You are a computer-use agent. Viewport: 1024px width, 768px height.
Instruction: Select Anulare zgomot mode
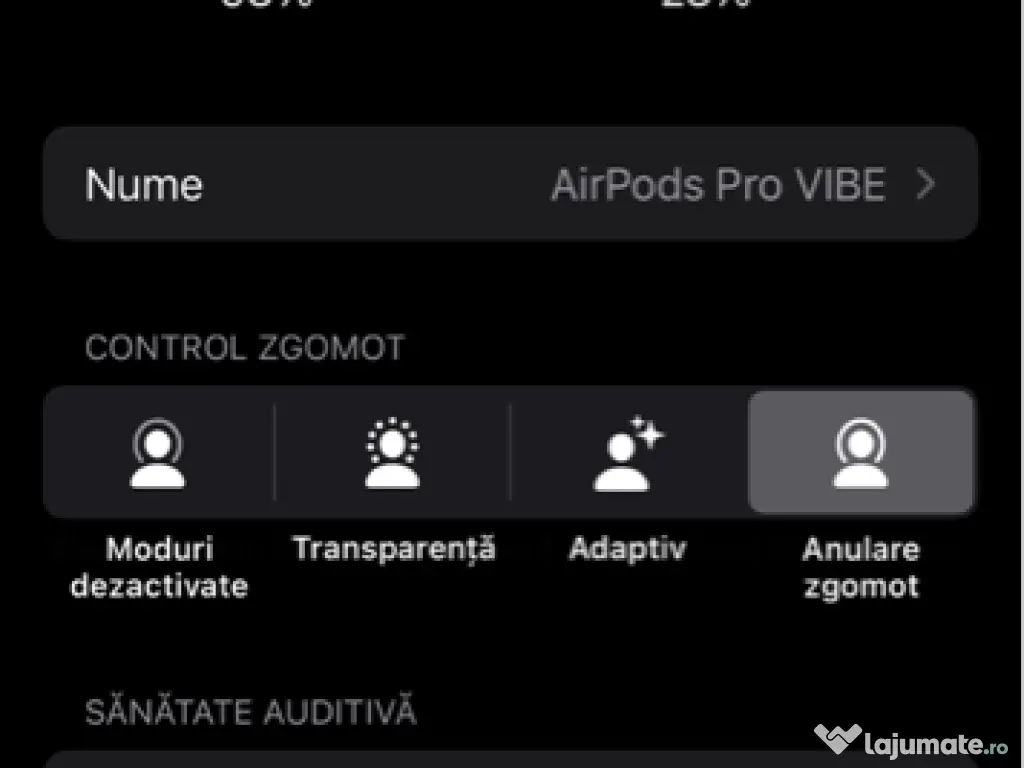point(860,453)
